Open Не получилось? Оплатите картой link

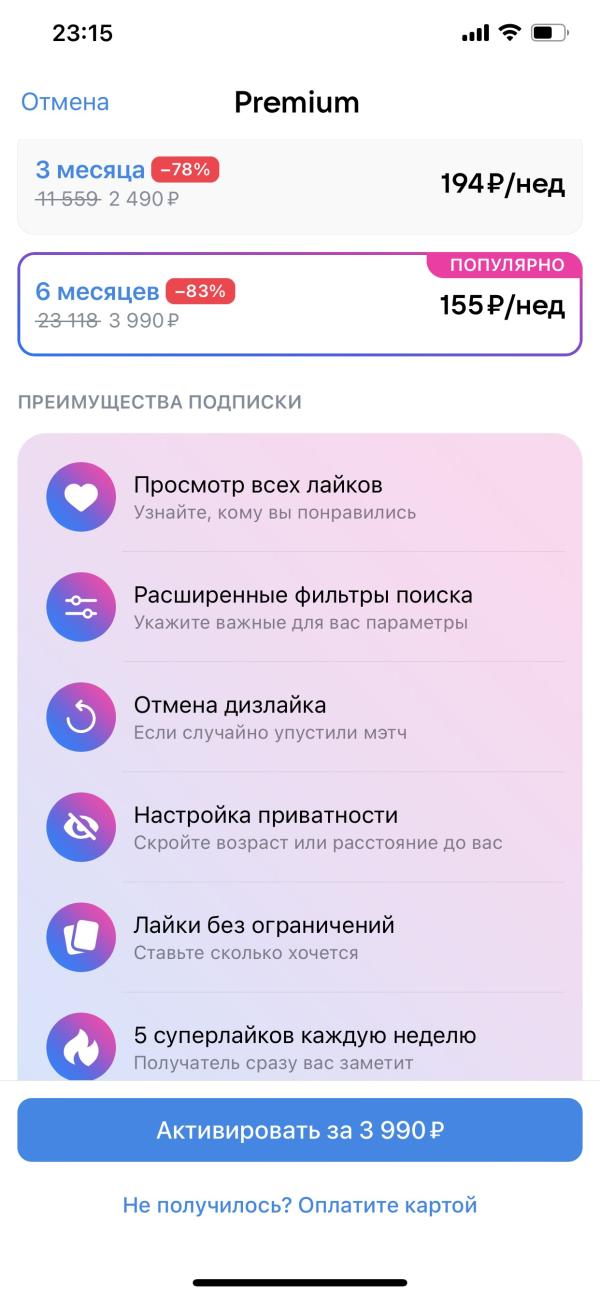click(300, 1205)
